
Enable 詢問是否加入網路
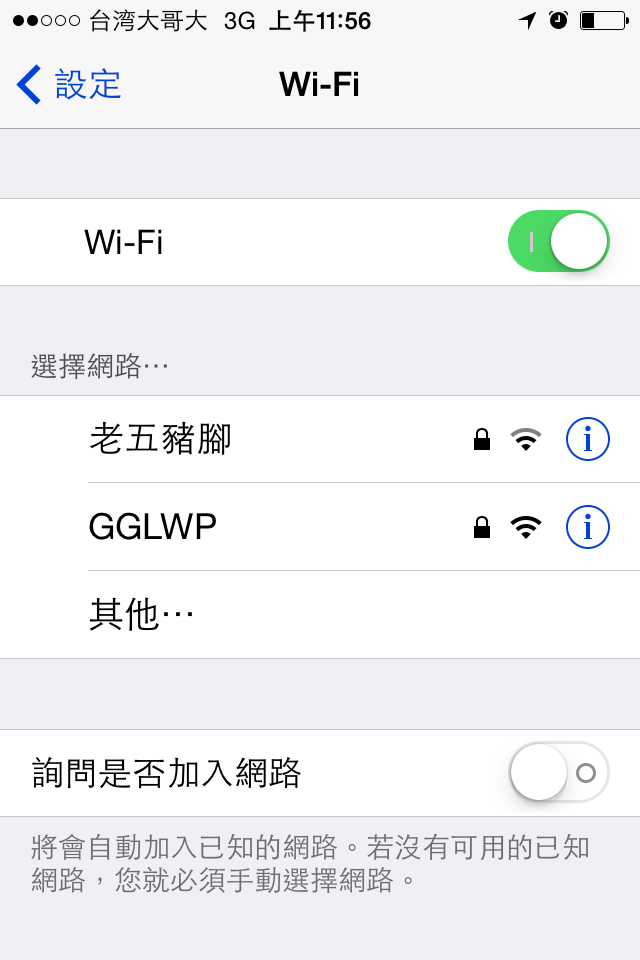click(x=558, y=772)
